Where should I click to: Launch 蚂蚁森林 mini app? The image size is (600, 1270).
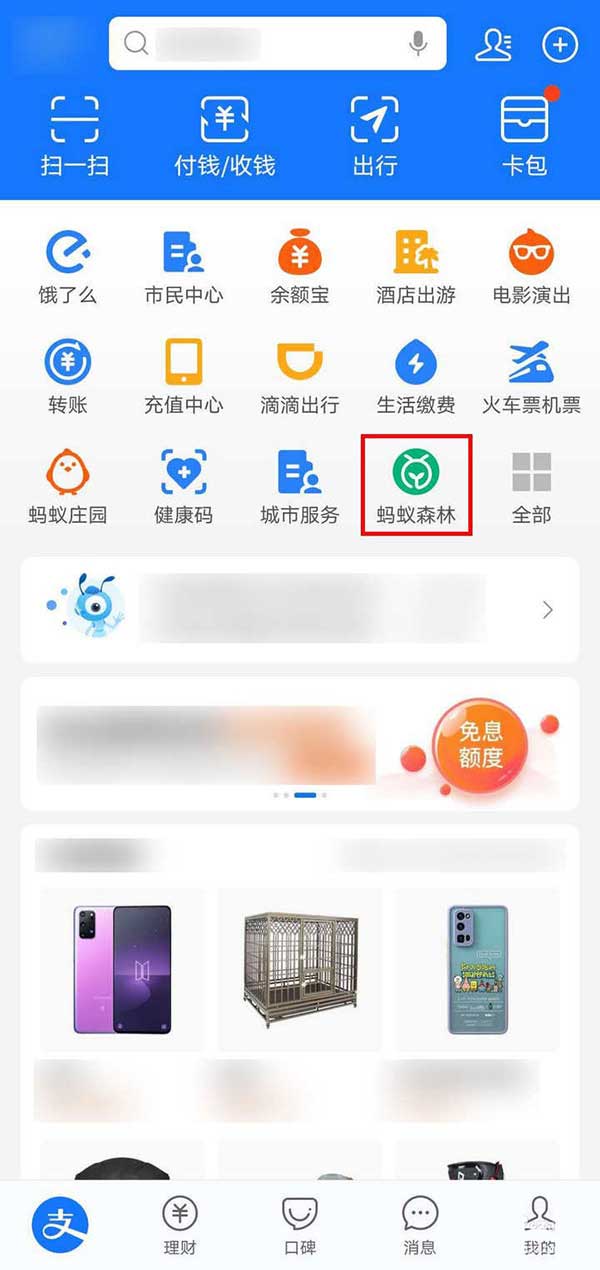coord(415,485)
